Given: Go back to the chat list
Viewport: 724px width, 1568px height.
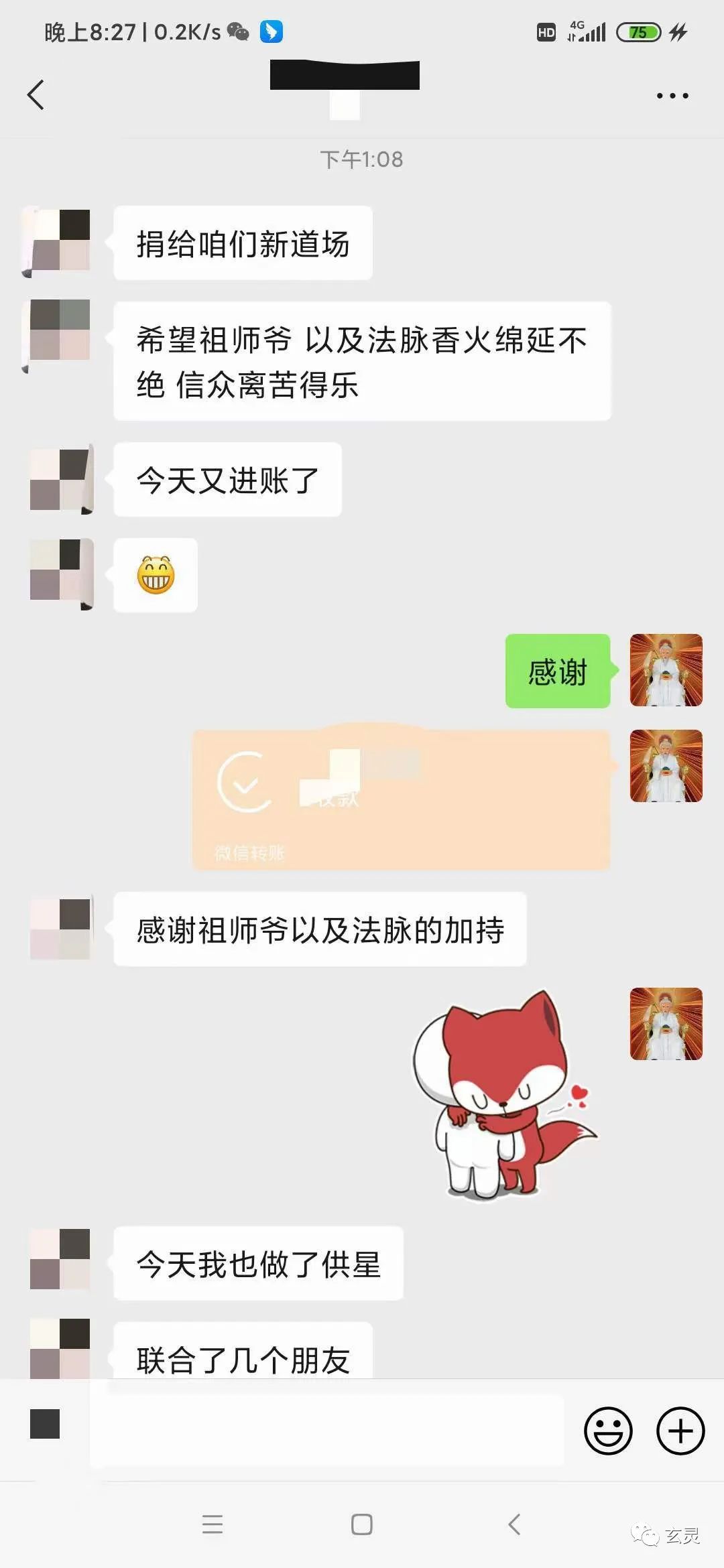Looking at the screenshot, I should pyautogui.click(x=36, y=94).
